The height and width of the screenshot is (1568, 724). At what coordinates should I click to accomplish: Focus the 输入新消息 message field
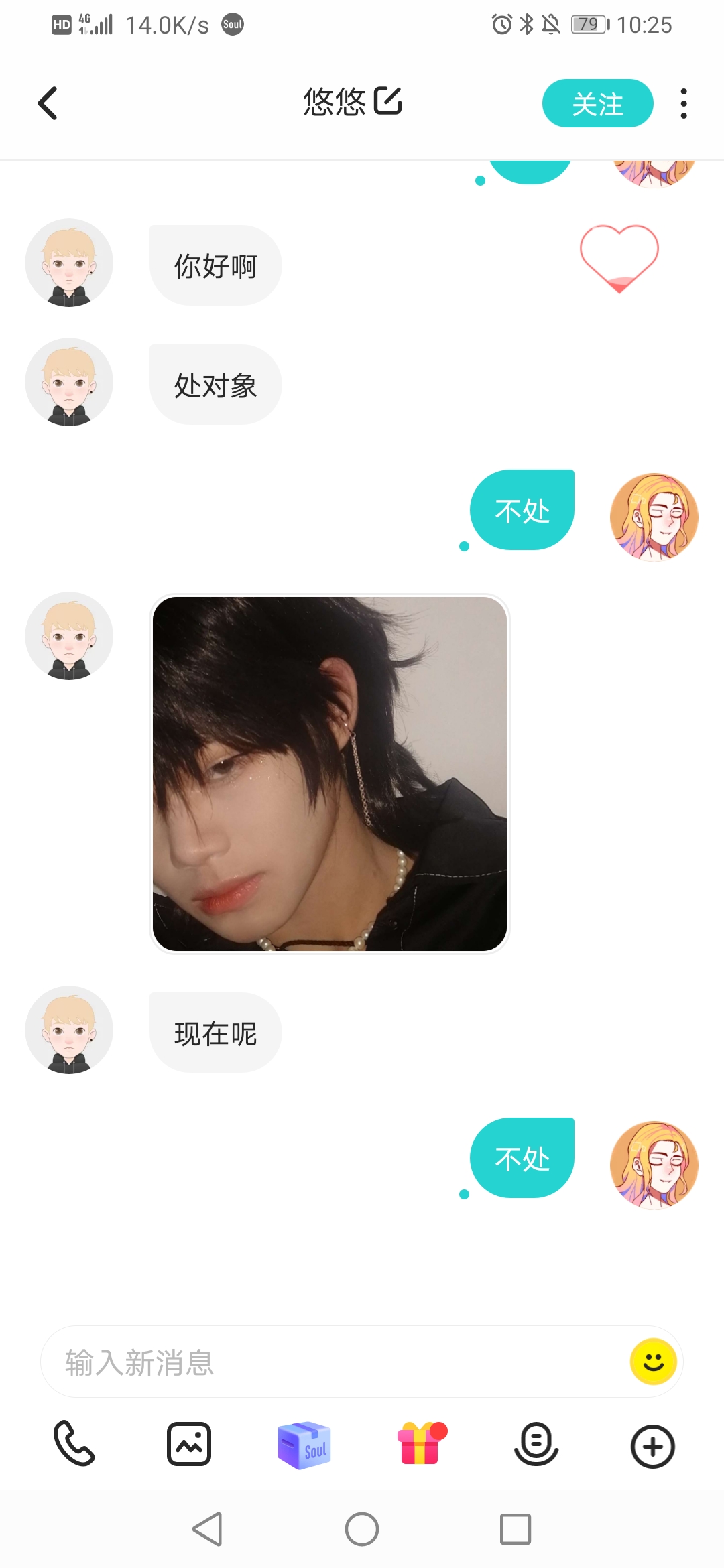(335, 1362)
